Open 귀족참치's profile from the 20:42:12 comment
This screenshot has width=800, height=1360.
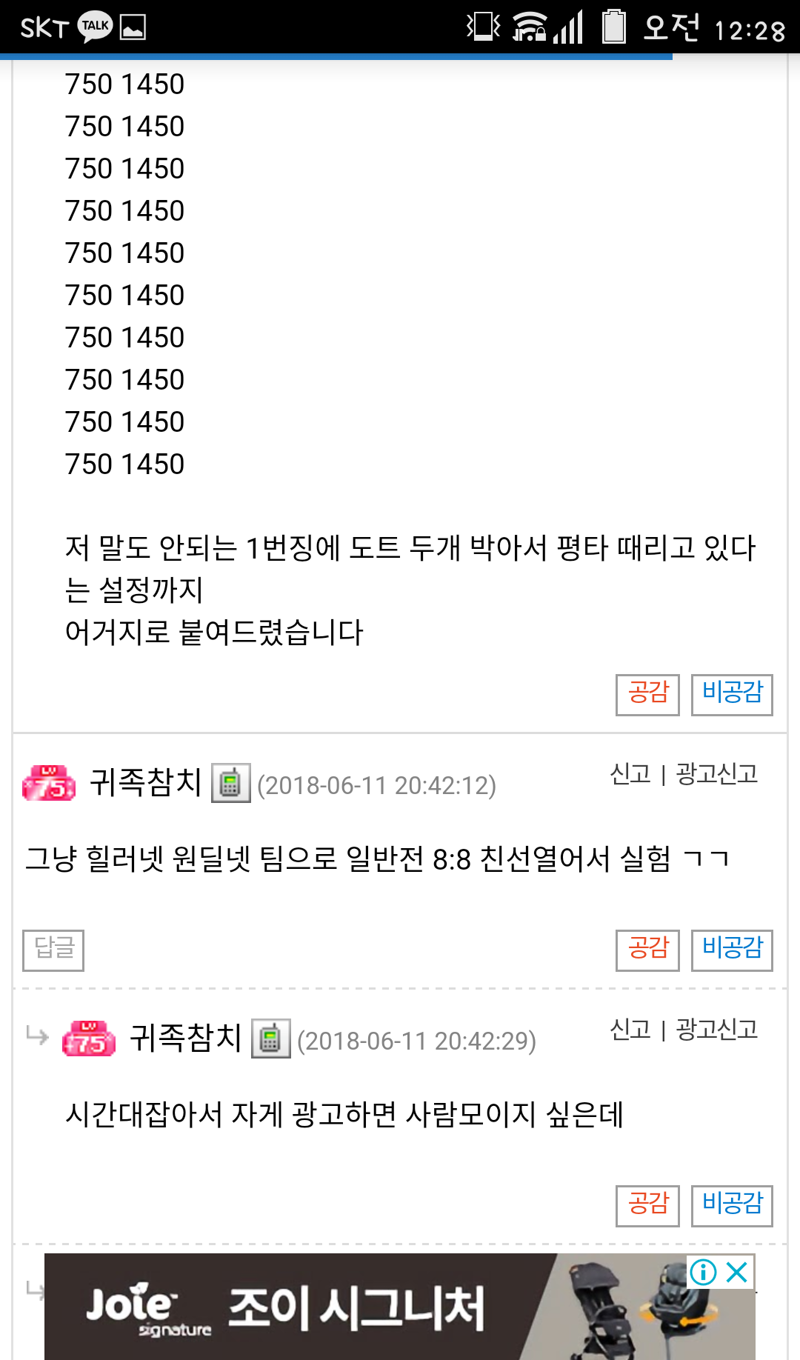146,782
